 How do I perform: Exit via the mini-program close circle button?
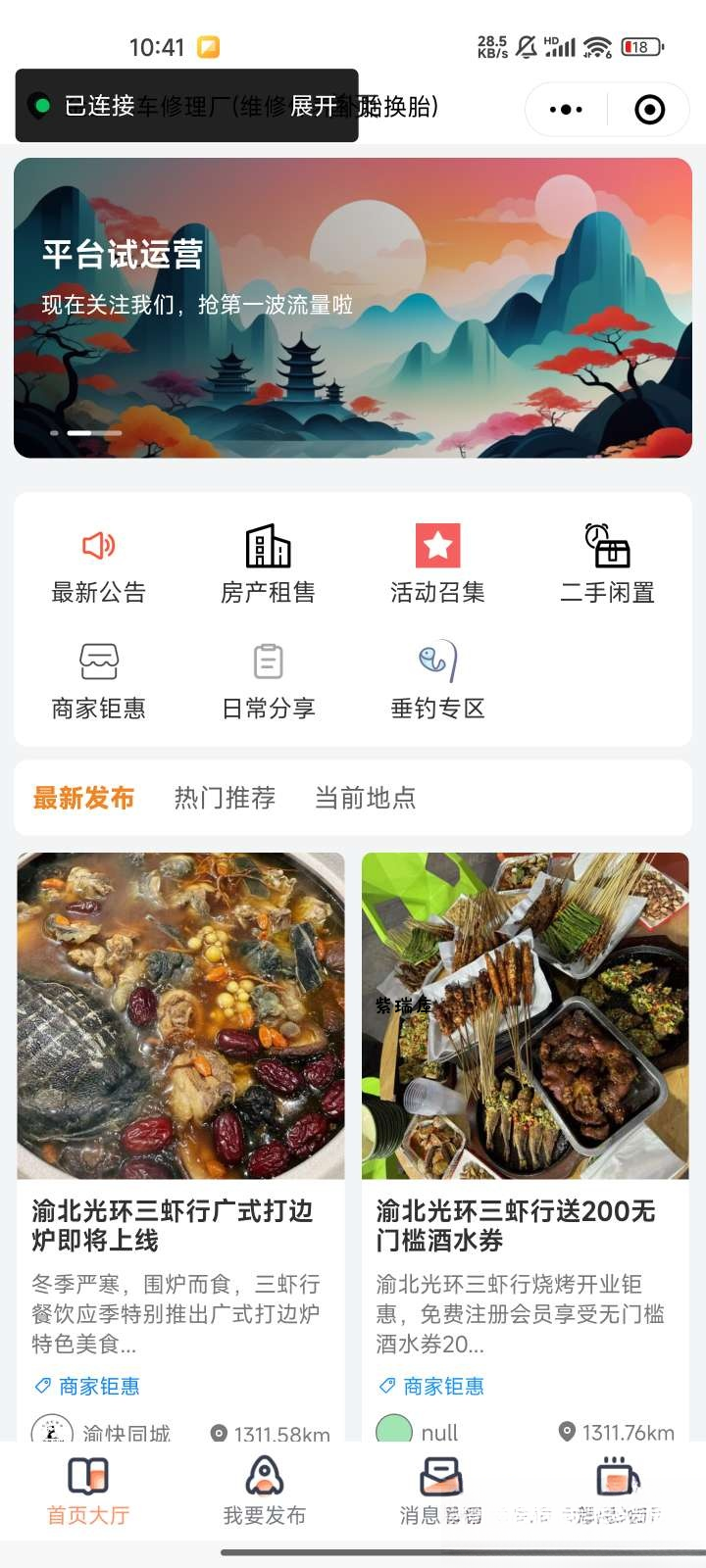click(648, 109)
